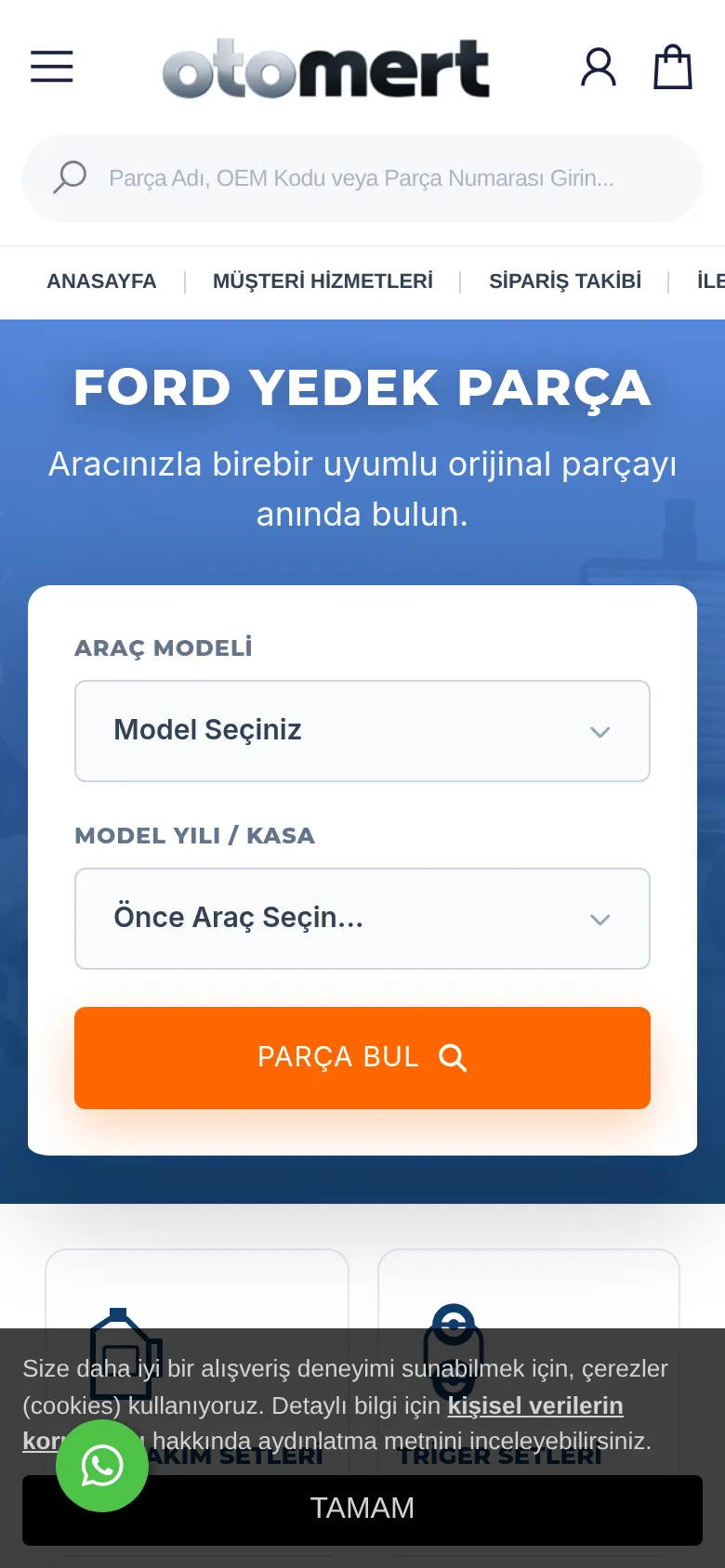Expand the Önce Araç Seçin dropdown

click(x=362, y=919)
